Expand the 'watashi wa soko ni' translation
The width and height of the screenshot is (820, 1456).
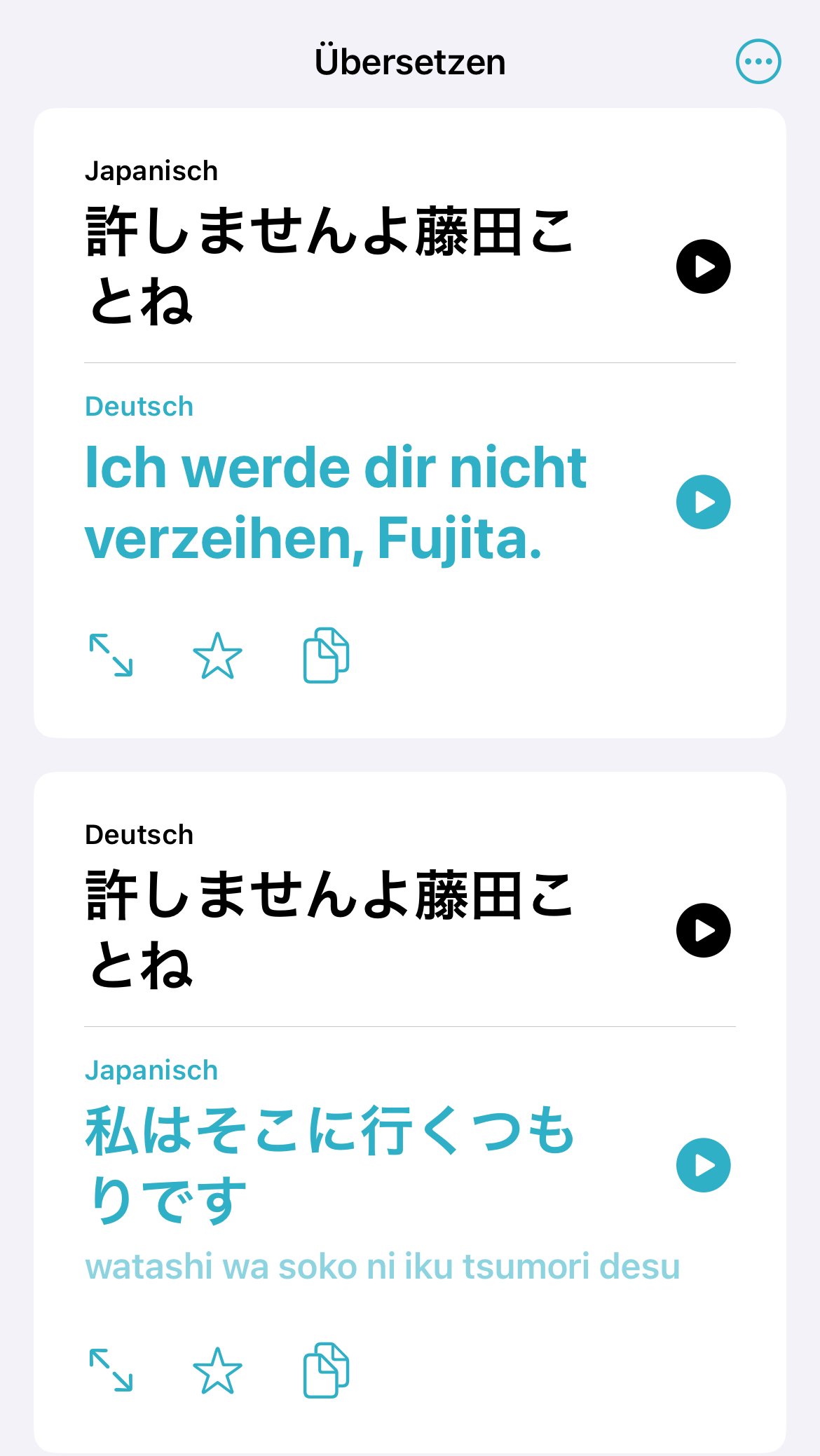click(x=111, y=1370)
